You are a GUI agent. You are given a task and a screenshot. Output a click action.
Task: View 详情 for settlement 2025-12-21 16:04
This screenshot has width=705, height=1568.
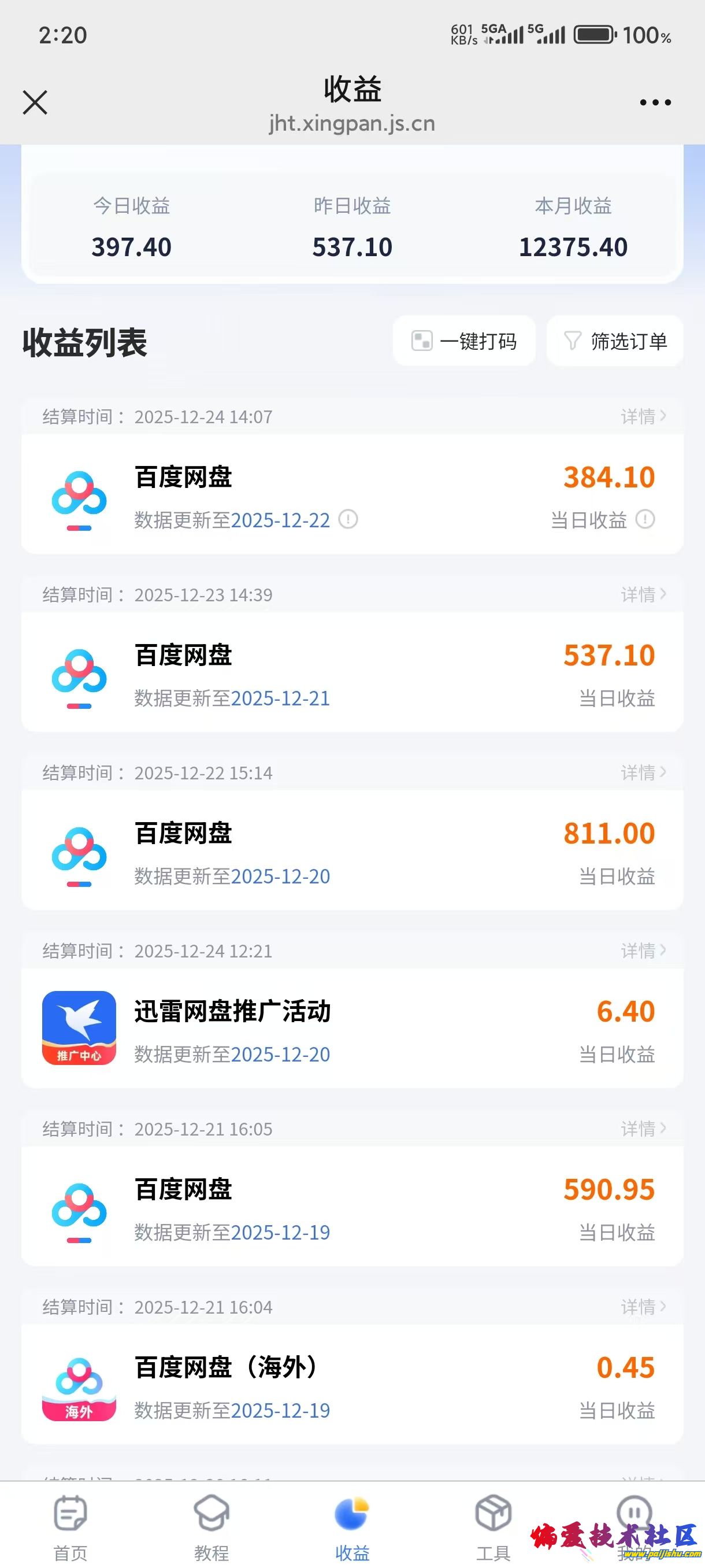click(x=643, y=1306)
